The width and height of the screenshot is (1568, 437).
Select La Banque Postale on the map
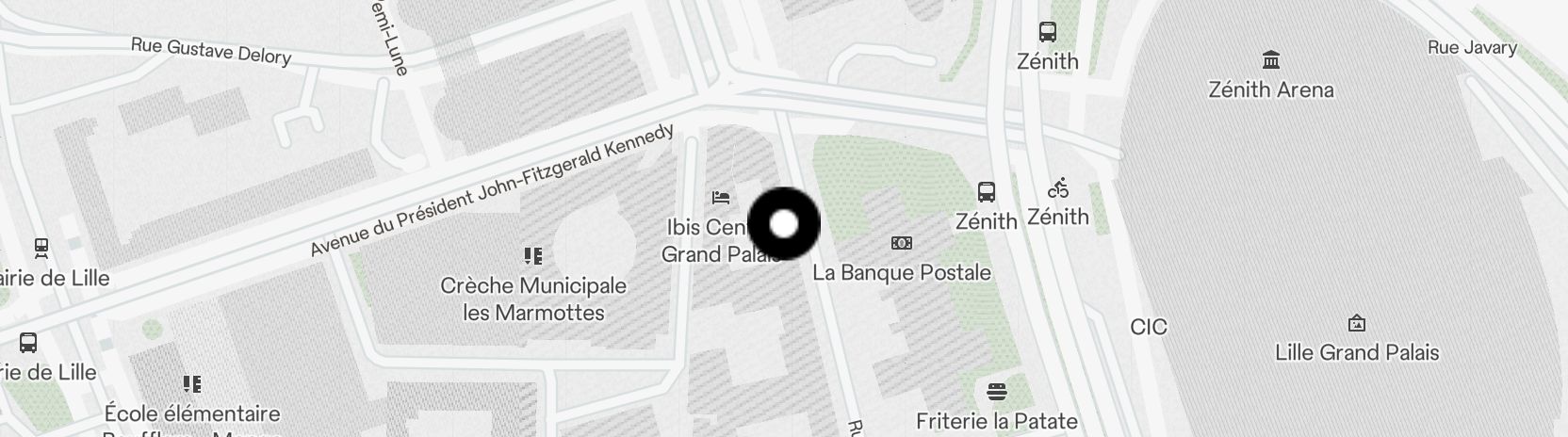(902, 244)
